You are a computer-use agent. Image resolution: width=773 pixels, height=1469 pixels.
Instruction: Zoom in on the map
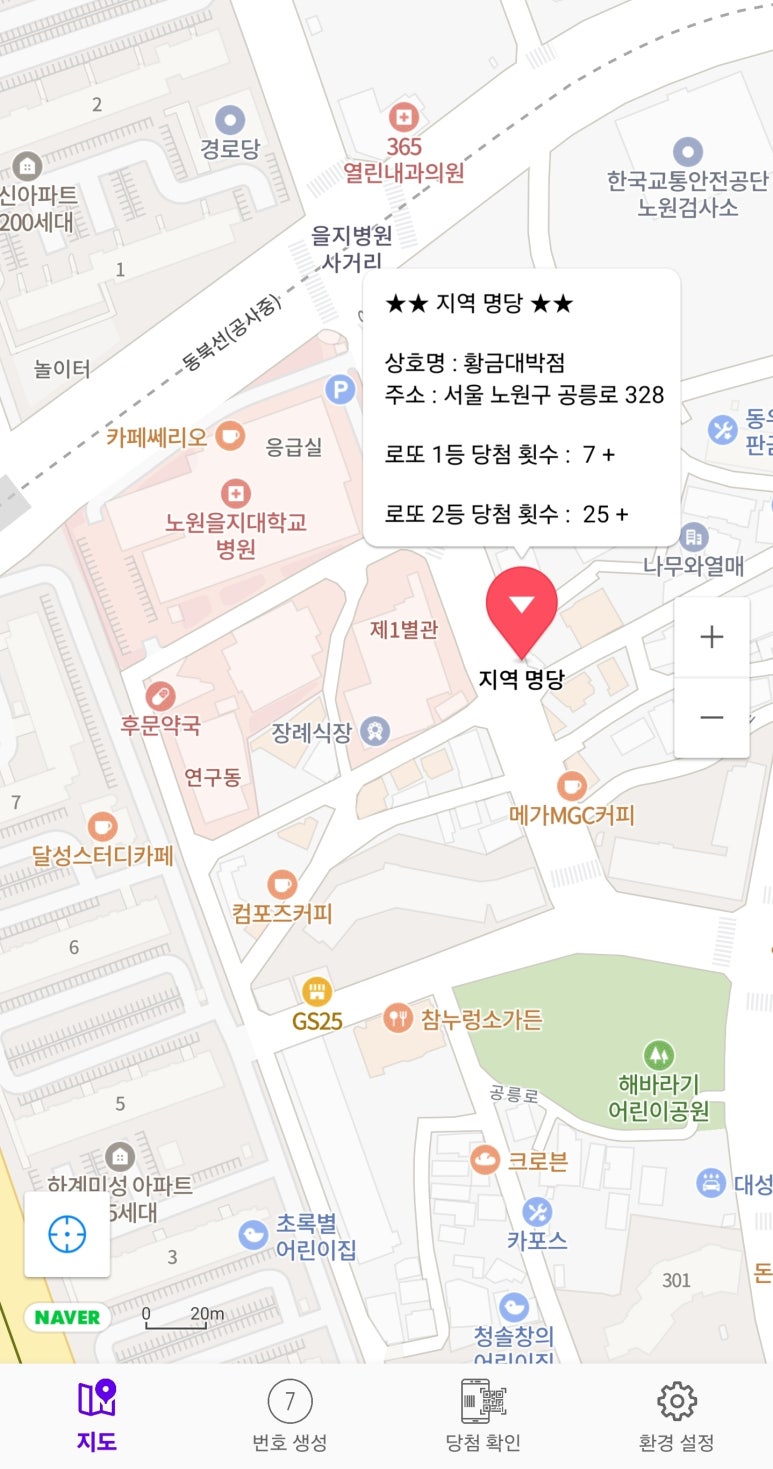click(711, 637)
